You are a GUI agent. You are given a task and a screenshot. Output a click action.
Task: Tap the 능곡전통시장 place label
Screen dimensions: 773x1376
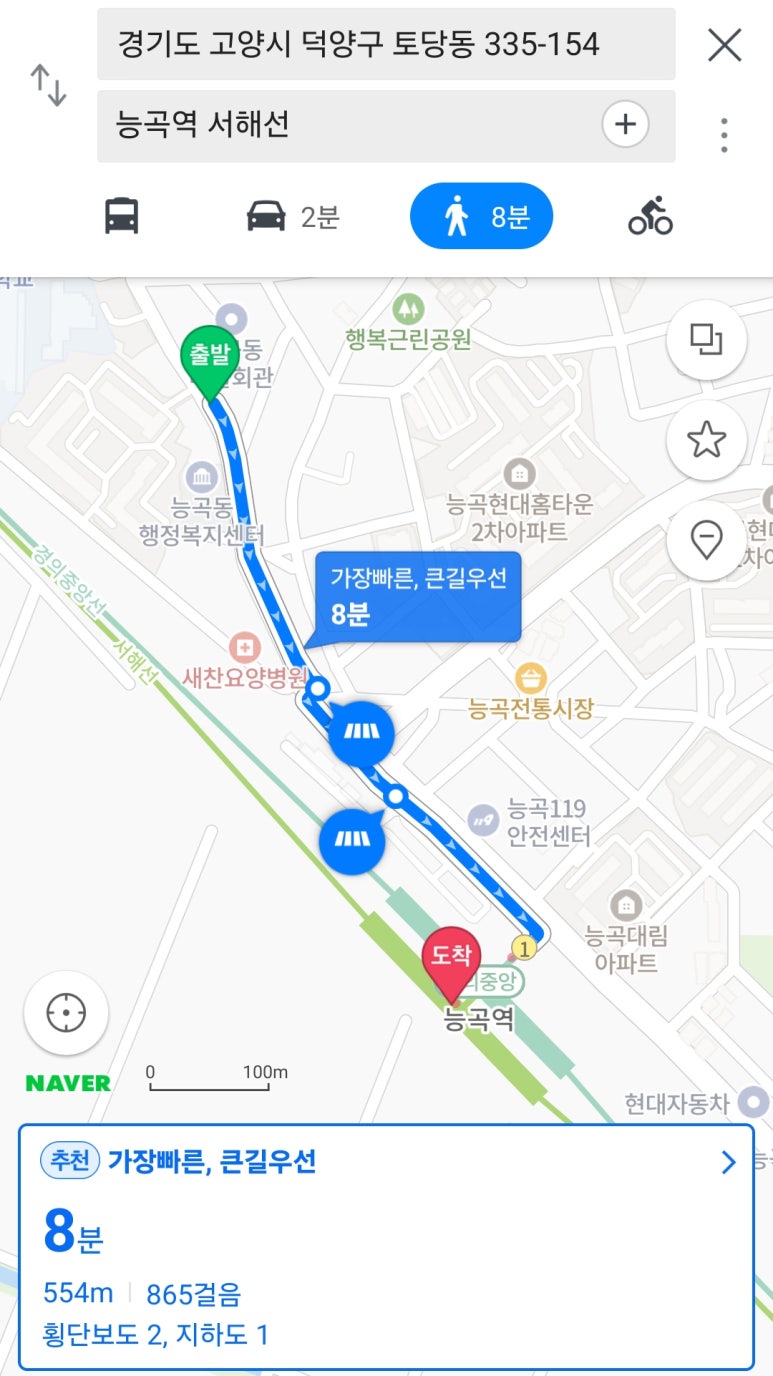531,707
